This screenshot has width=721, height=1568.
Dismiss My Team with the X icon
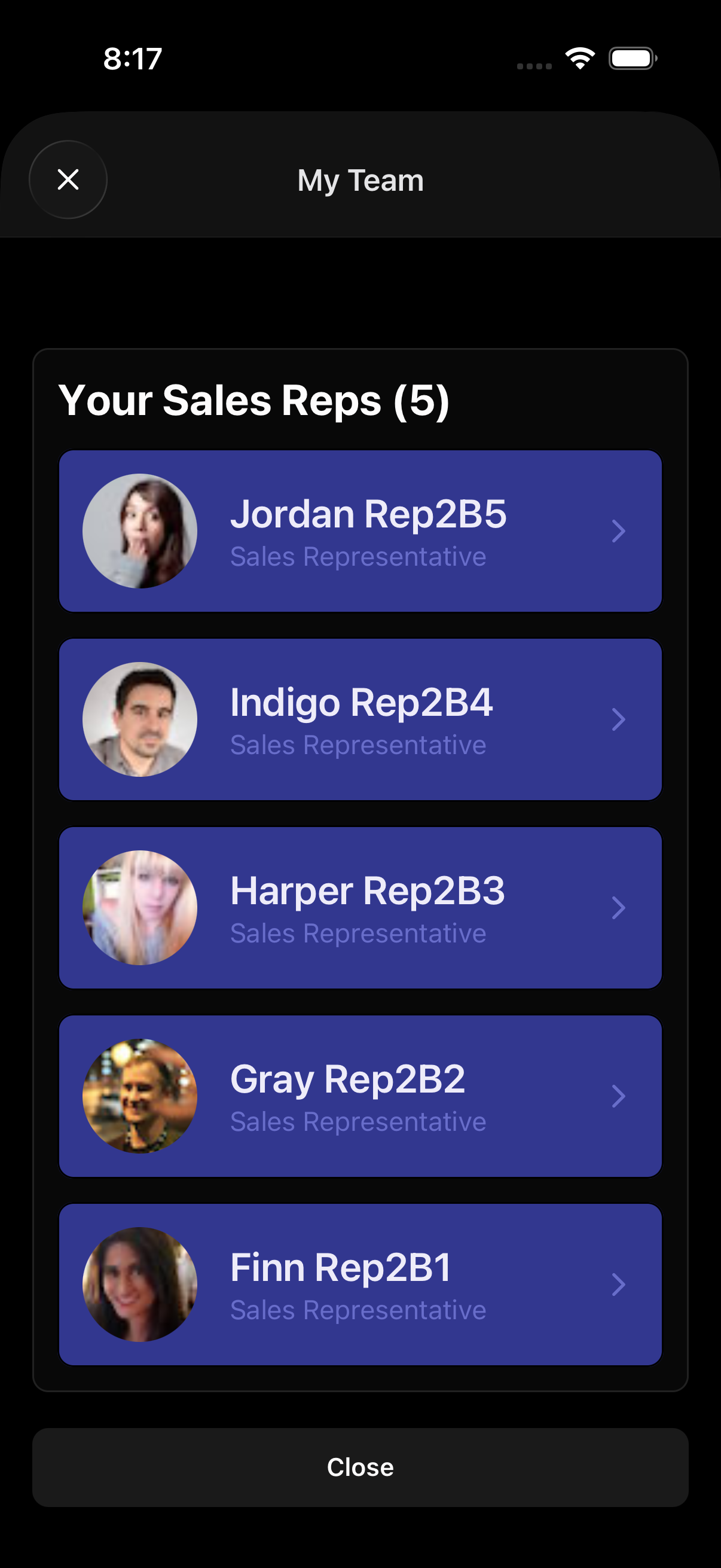click(x=68, y=179)
